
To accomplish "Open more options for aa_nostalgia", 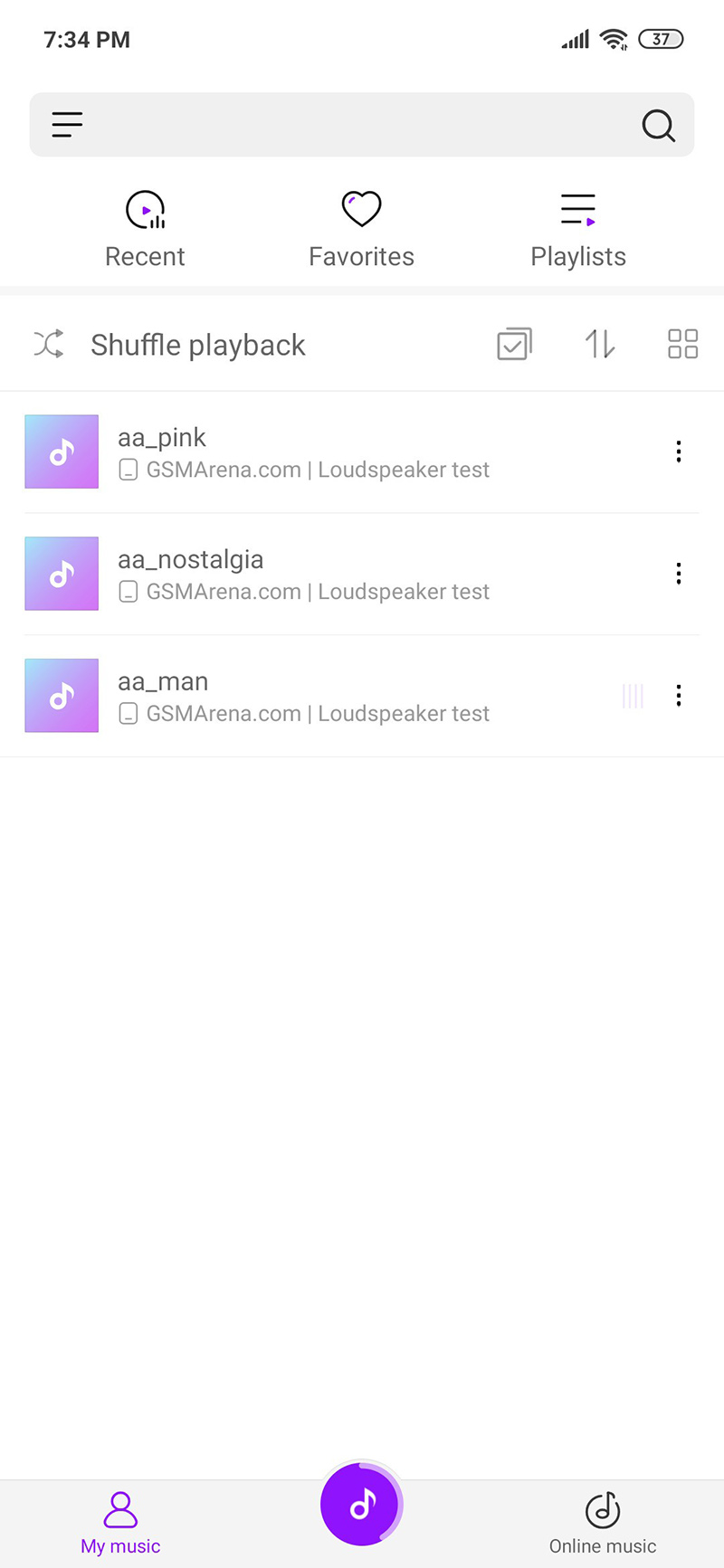I will (x=679, y=574).
